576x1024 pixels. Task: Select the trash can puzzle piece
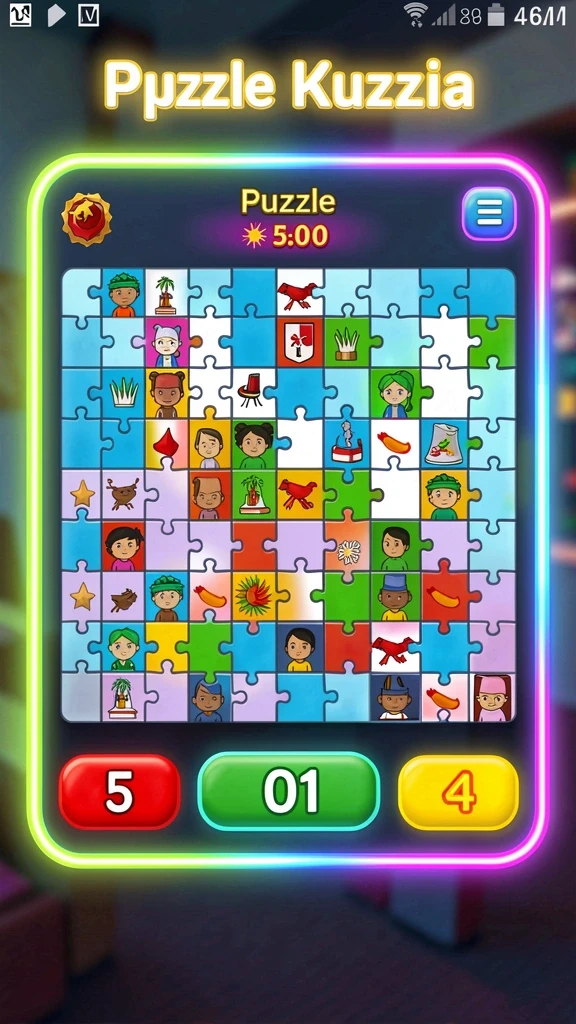tap(444, 443)
